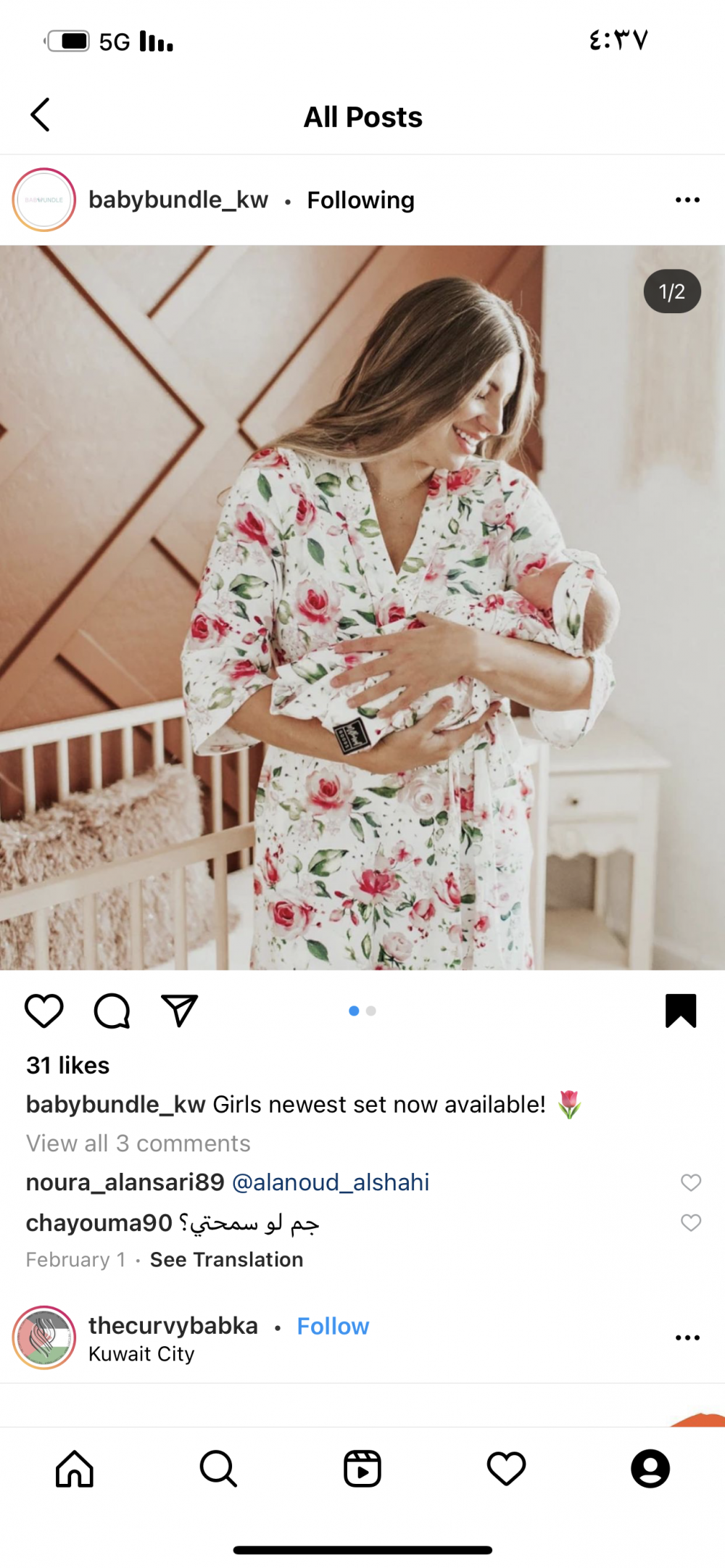View the 31 likes list
The image size is (725, 1568).
68,1065
